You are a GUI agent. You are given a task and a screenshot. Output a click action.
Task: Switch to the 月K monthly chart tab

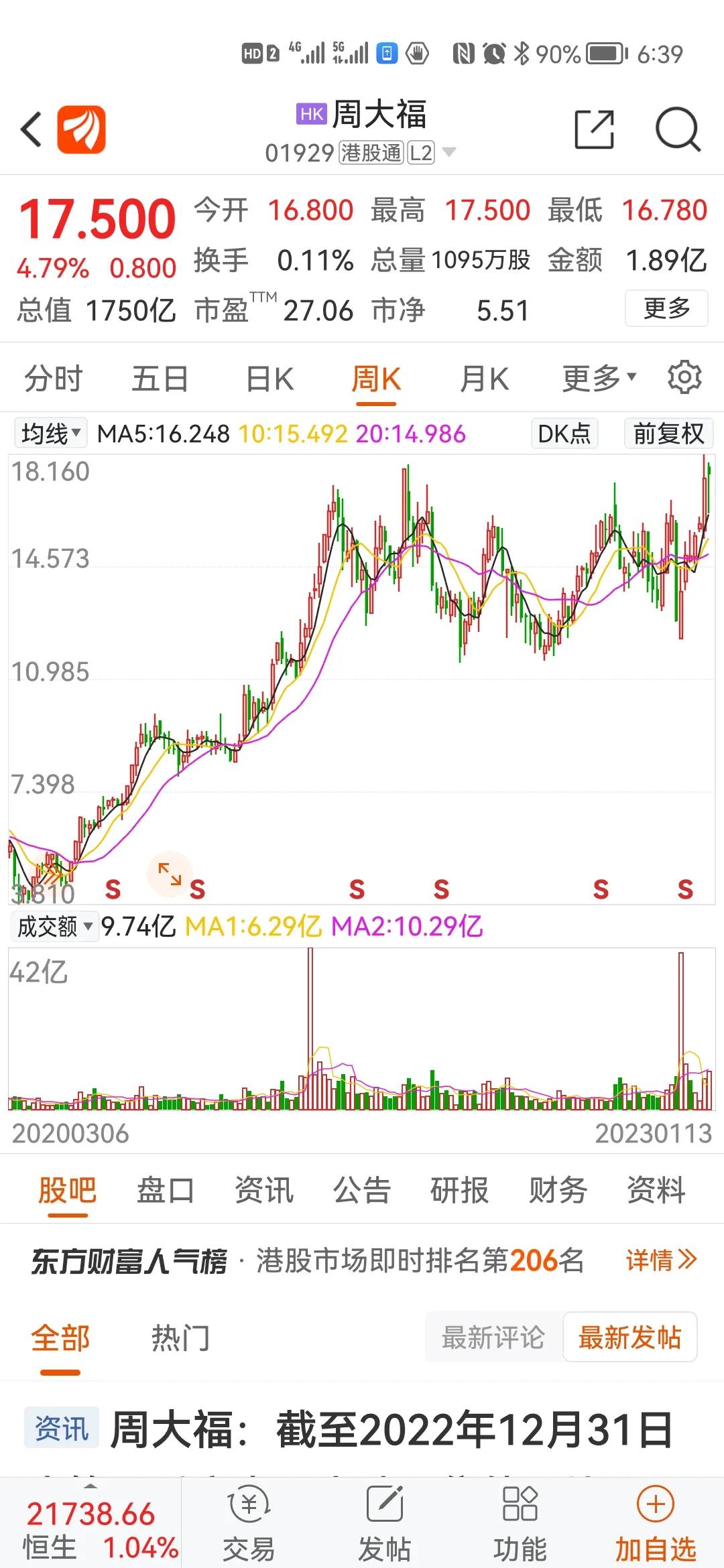[x=484, y=377]
